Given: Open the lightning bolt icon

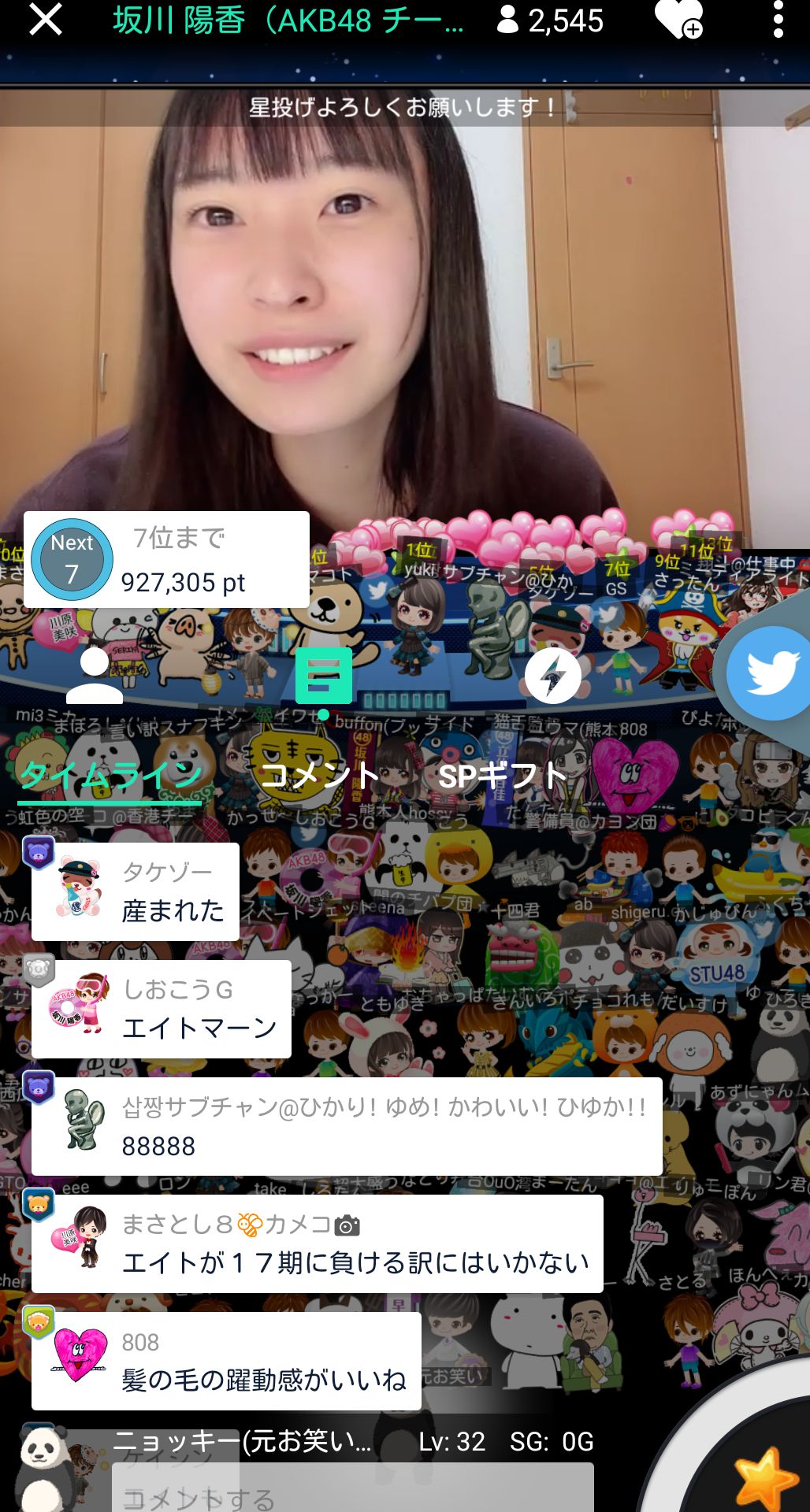Looking at the screenshot, I should click(553, 676).
